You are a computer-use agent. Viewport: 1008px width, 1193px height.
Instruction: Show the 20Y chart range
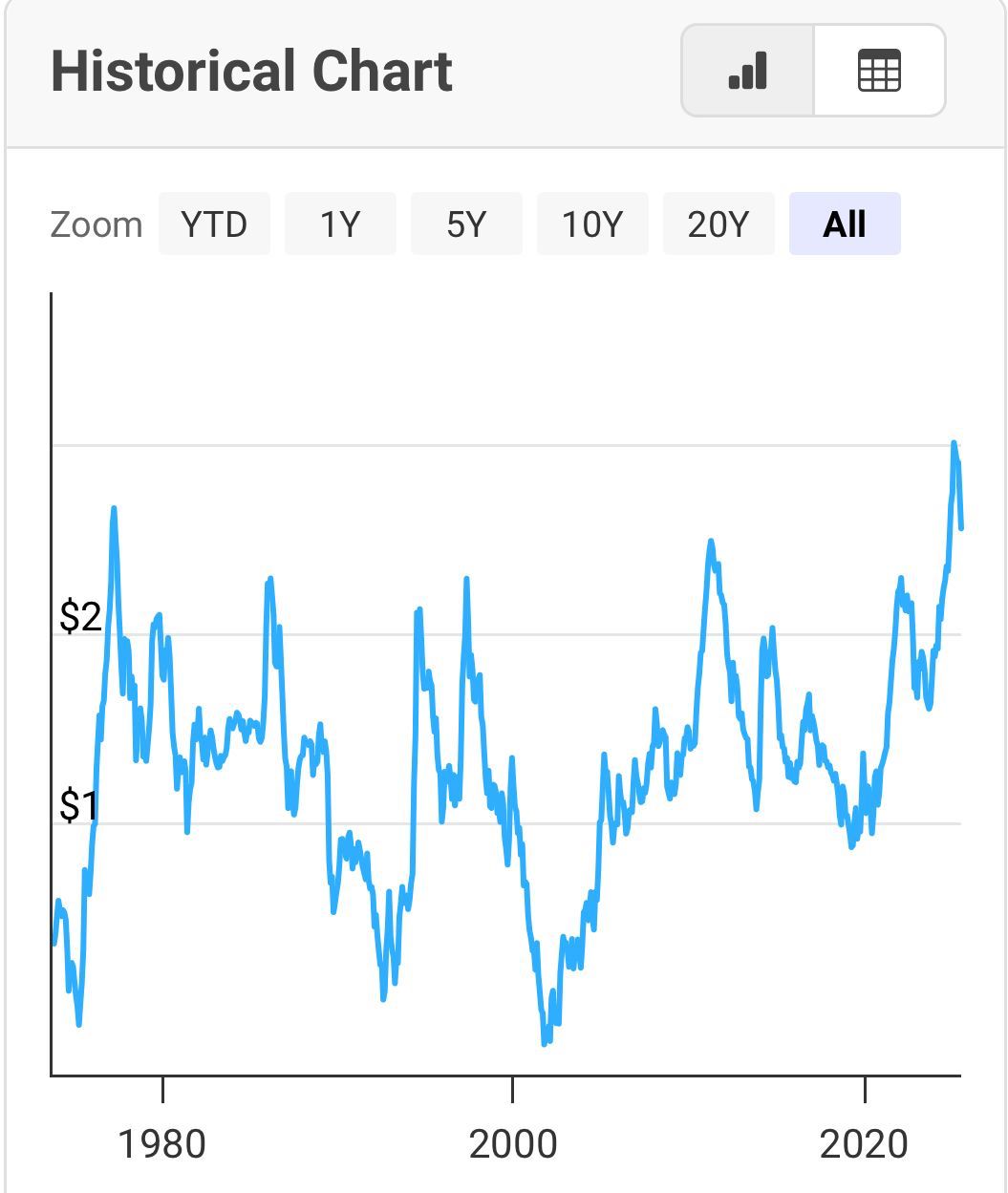tap(718, 224)
